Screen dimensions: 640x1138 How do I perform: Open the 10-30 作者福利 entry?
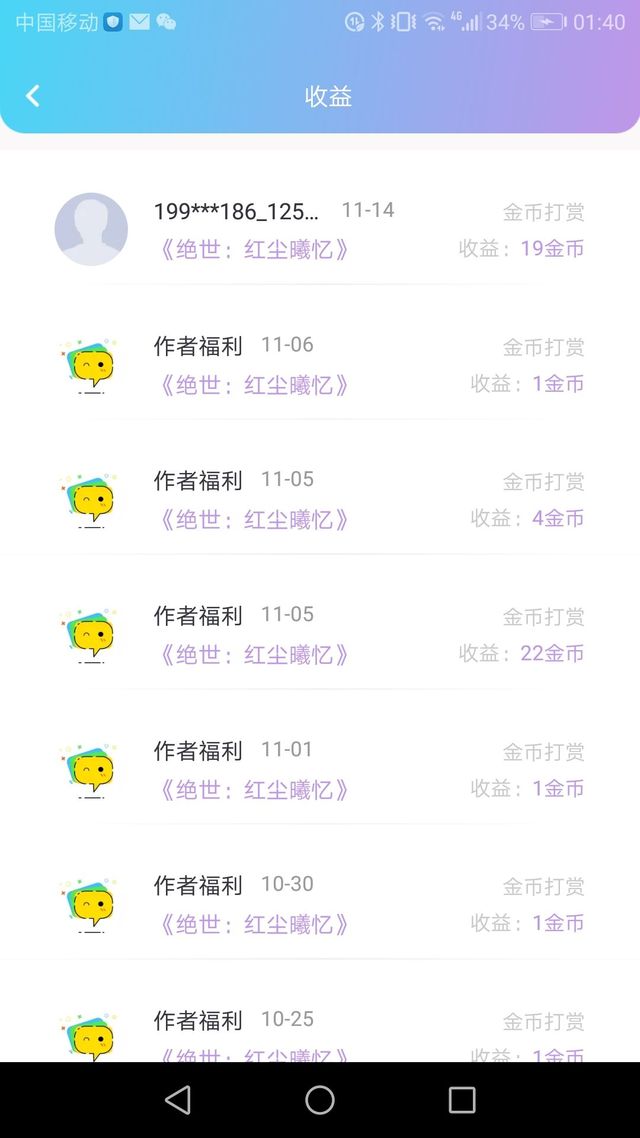320,904
